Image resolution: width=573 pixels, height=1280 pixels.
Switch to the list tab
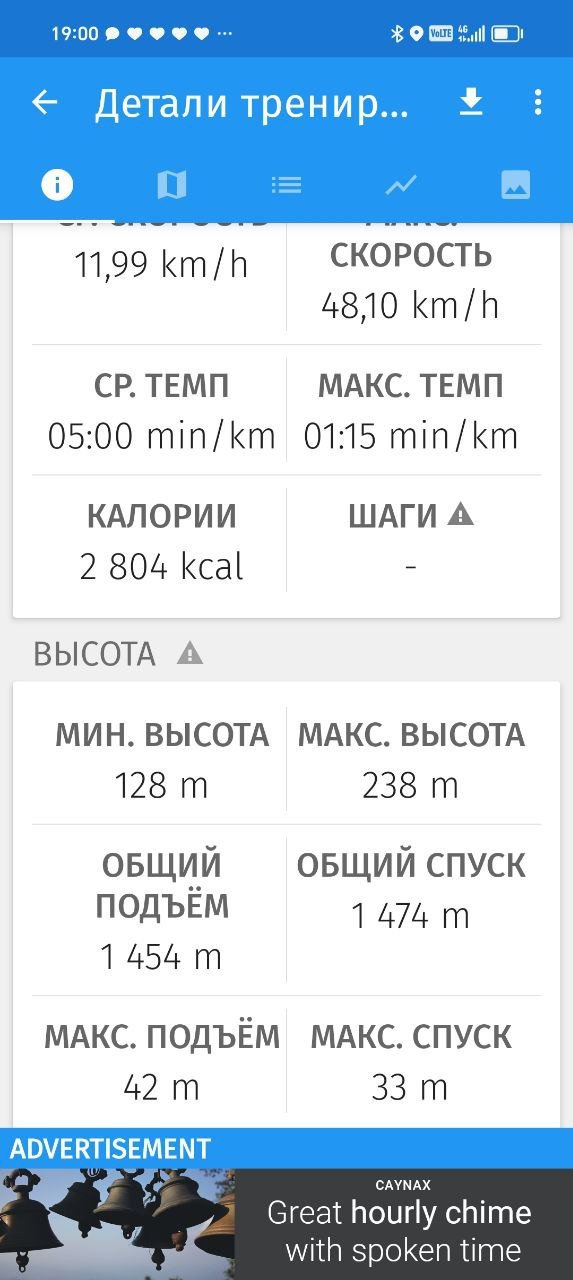[x=286, y=184]
